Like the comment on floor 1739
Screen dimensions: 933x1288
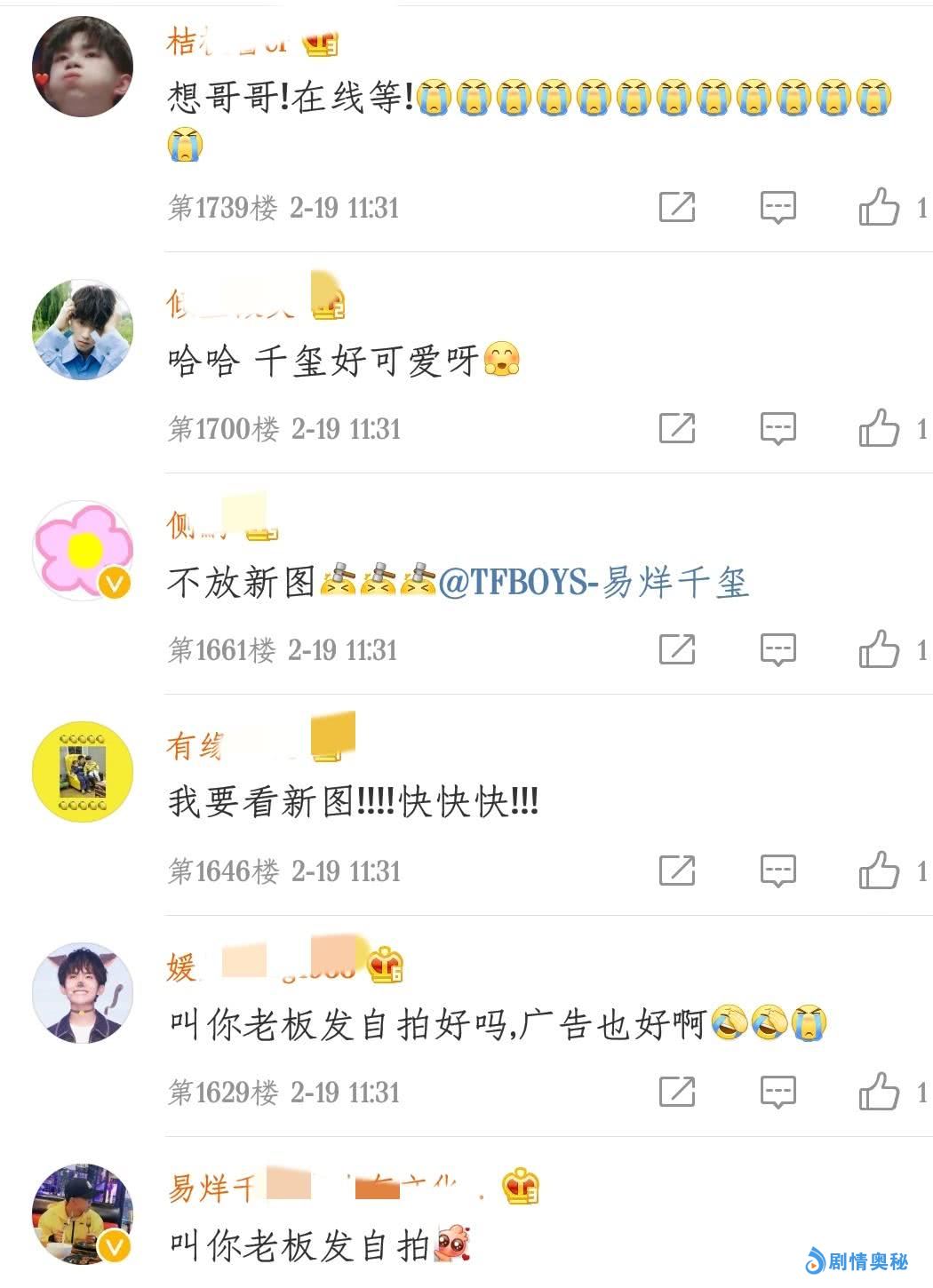pos(879,207)
